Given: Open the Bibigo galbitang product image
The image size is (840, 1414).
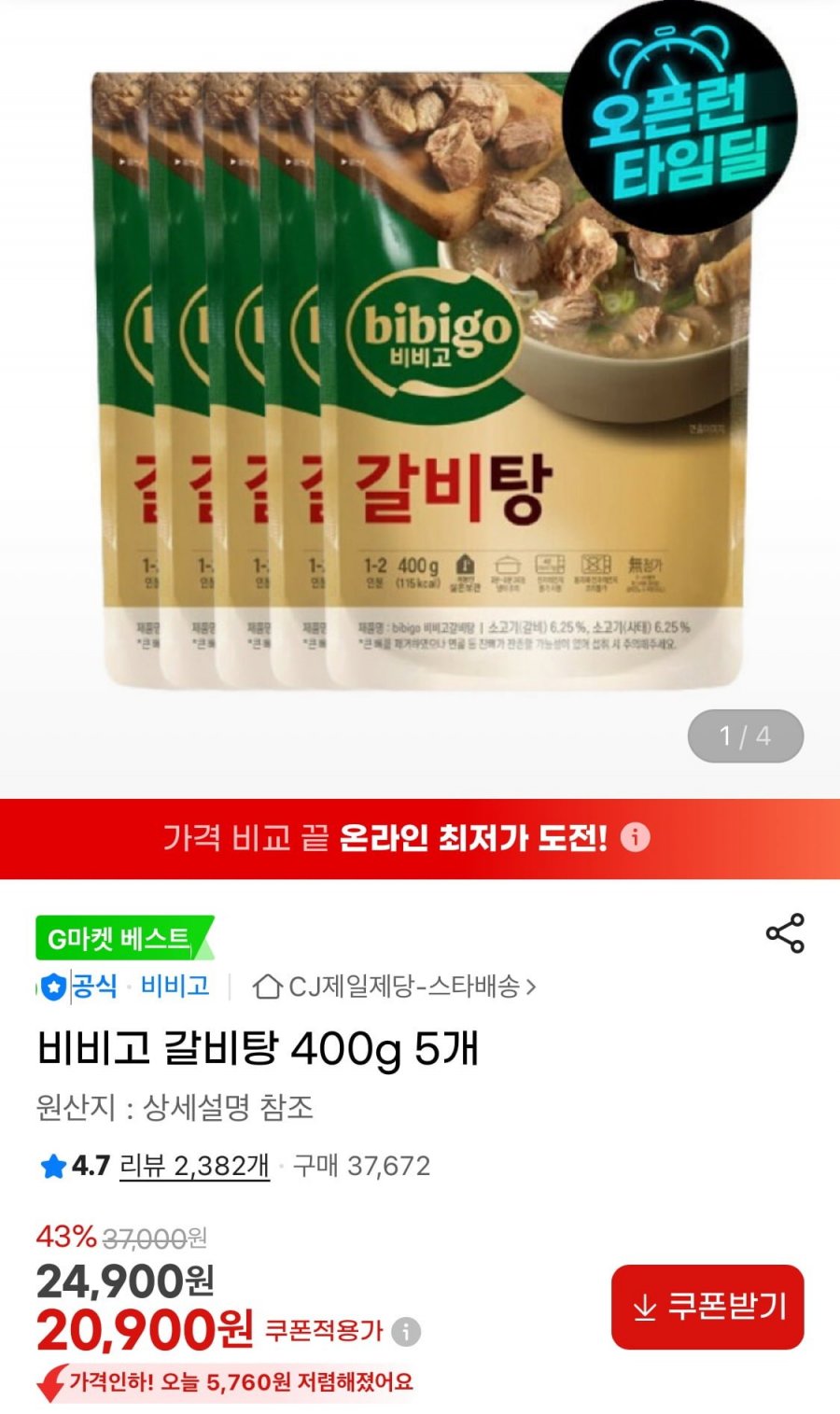Looking at the screenshot, I should tap(422, 383).
